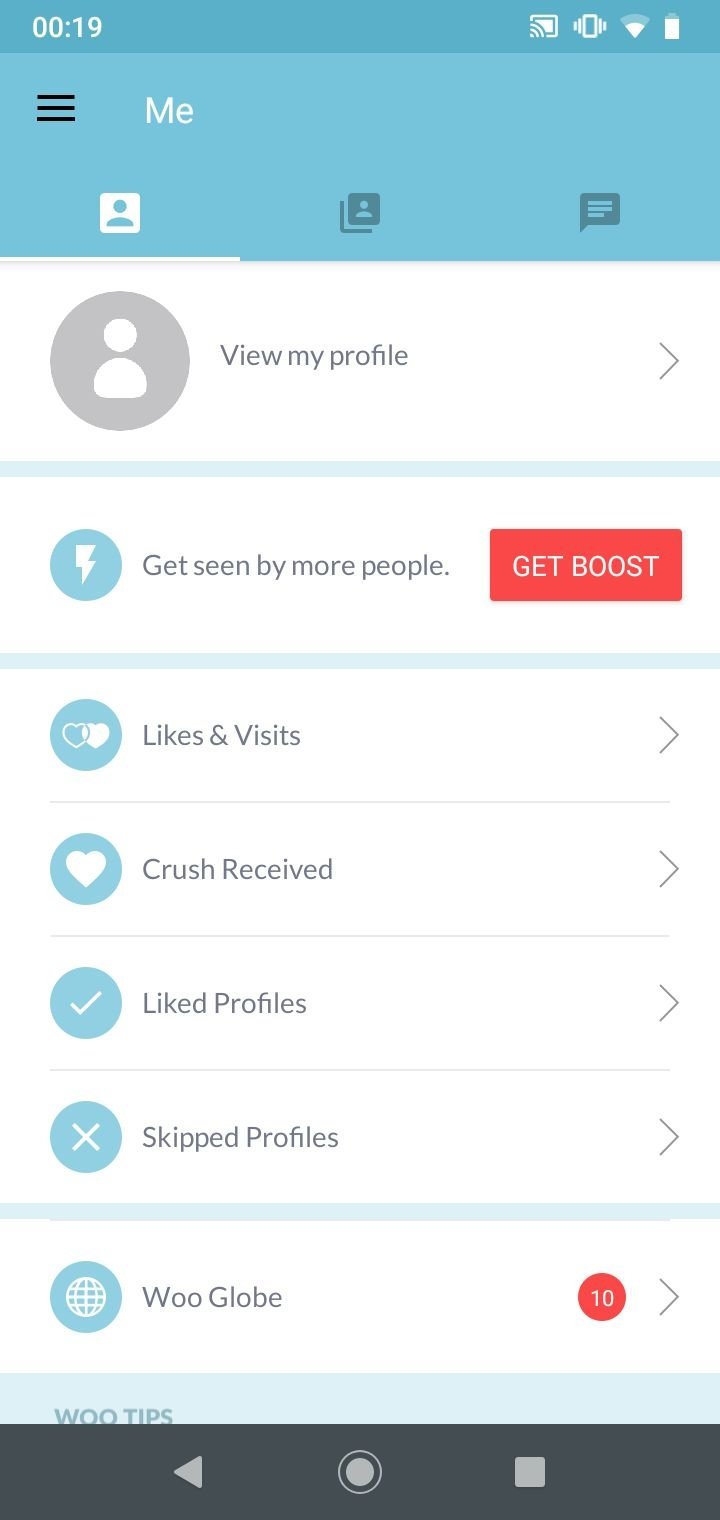The height and width of the screenshot is (1520, 720).
Task: View Skipped Profiles
Action: (x=360, y=1138)
